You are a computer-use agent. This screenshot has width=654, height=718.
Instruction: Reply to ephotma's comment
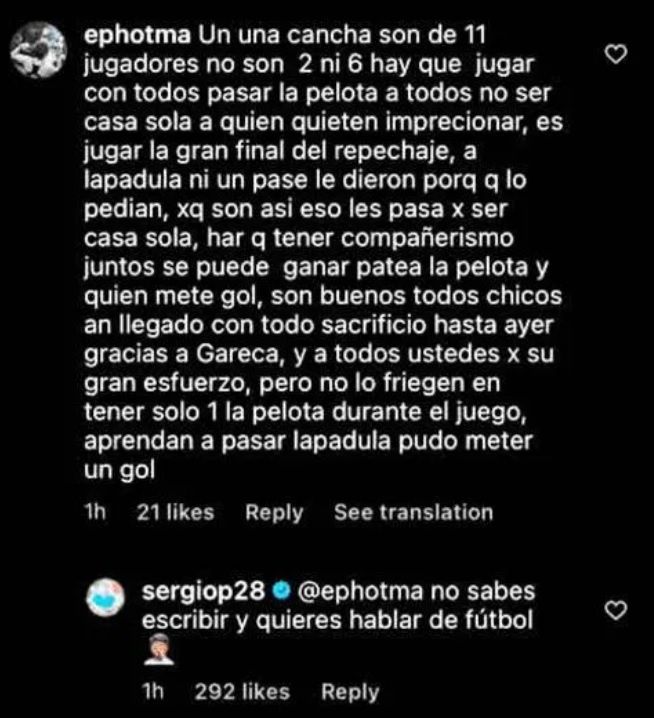click(x=273, y=513)
